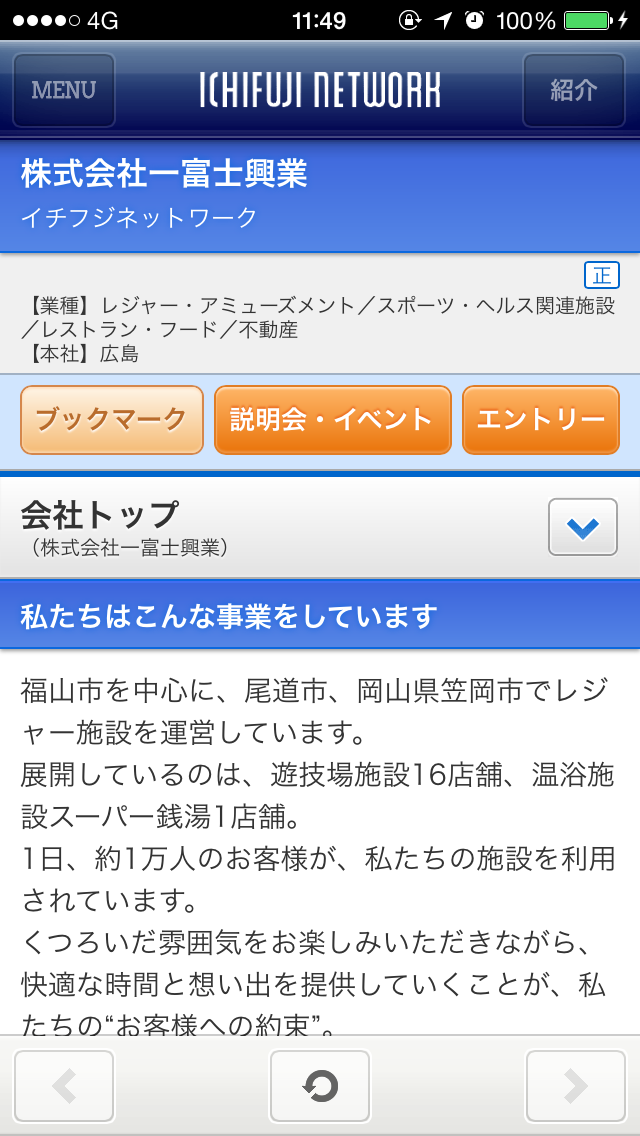
Task: Reload the page
Action: (x=320, y=1085)
